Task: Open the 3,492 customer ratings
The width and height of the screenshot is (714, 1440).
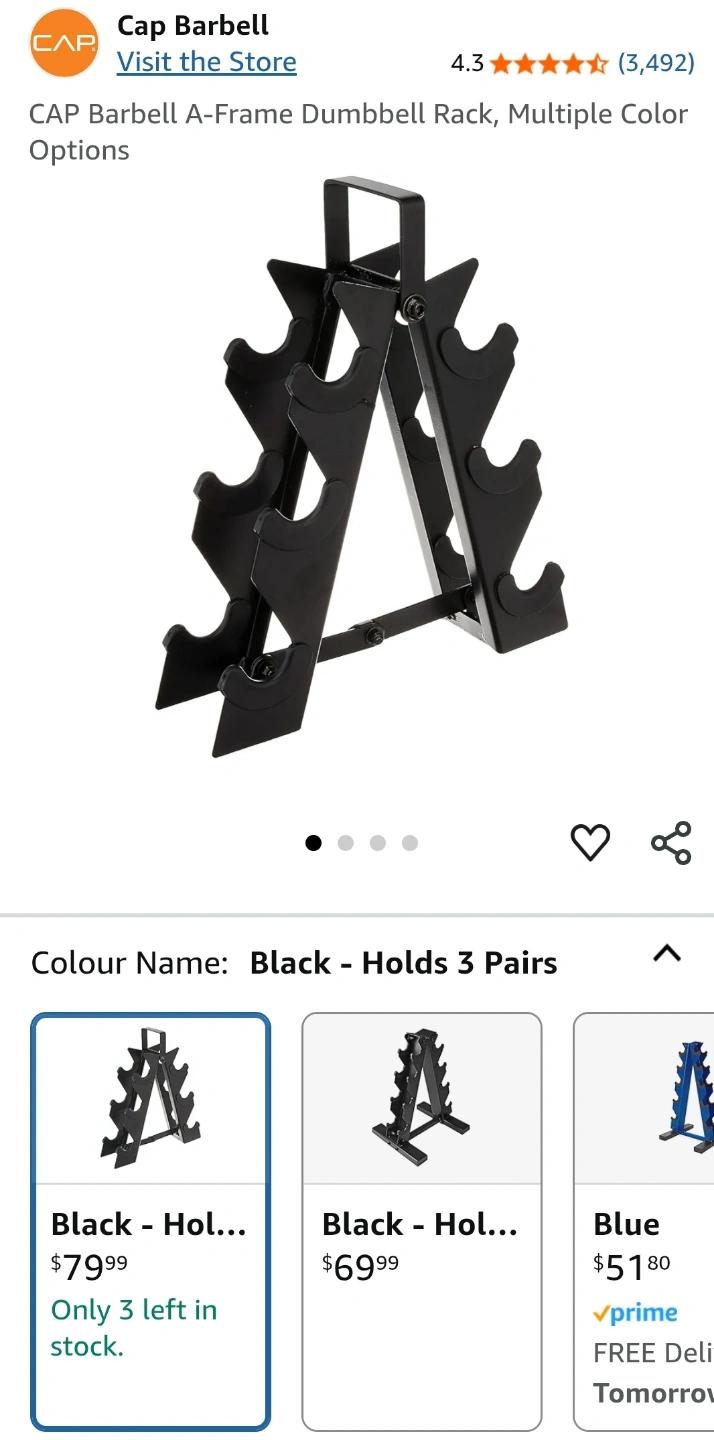Action: 656,64
